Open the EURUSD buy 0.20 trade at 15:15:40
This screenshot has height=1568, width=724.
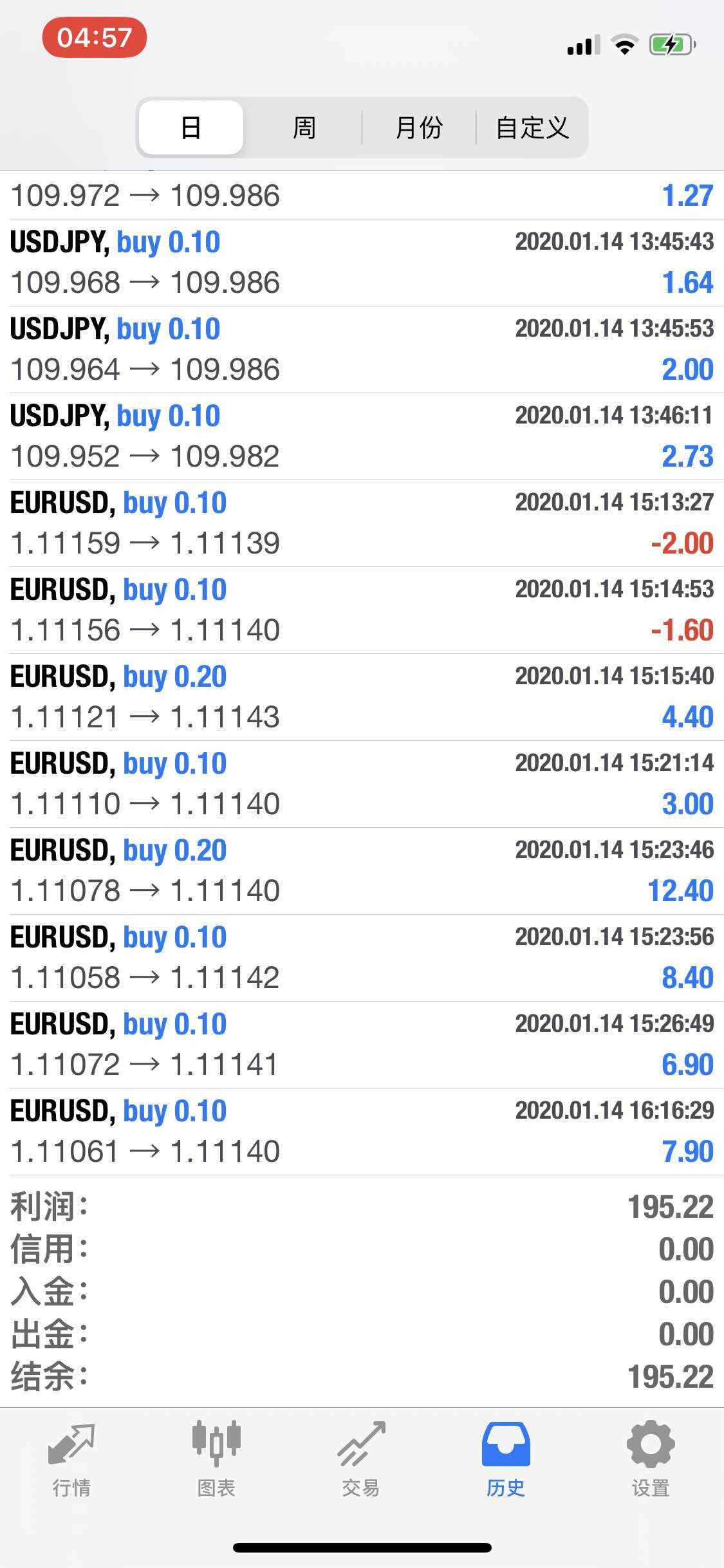(x=362, y=697)
